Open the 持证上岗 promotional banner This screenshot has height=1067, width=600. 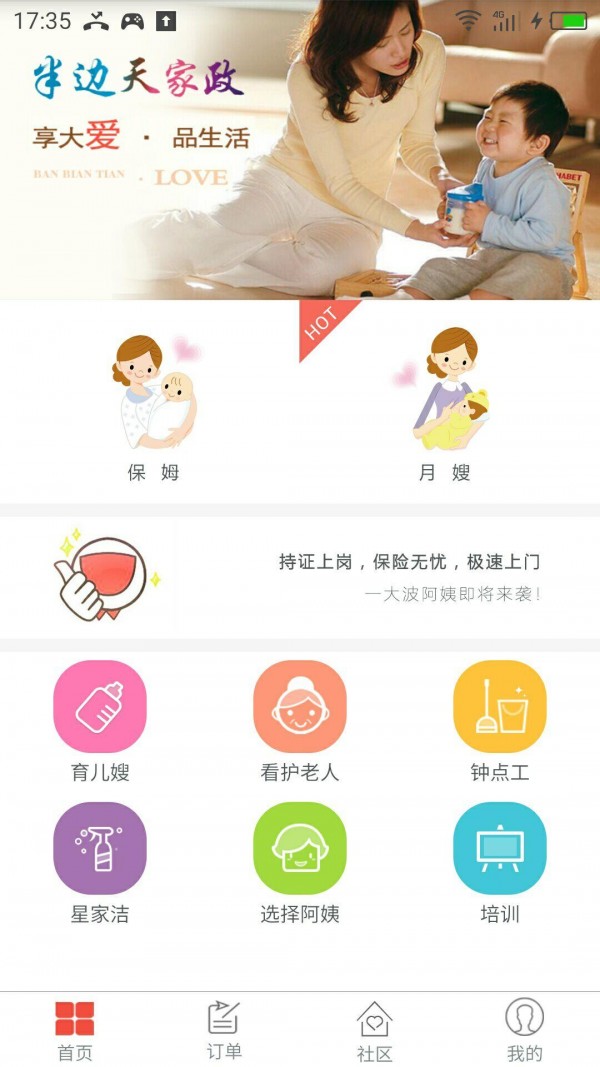[x=300, y=577]
